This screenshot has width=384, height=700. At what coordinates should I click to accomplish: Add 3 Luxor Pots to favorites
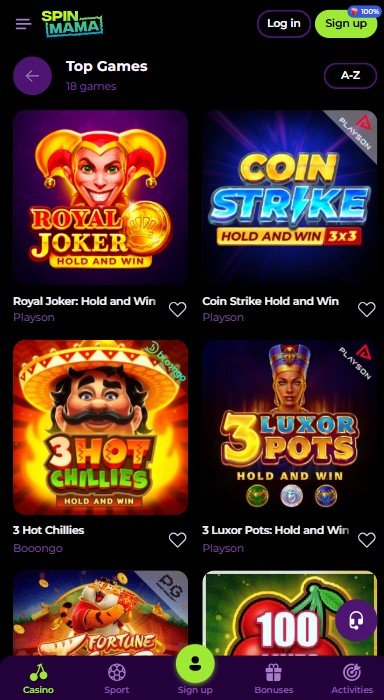(367, 540)
